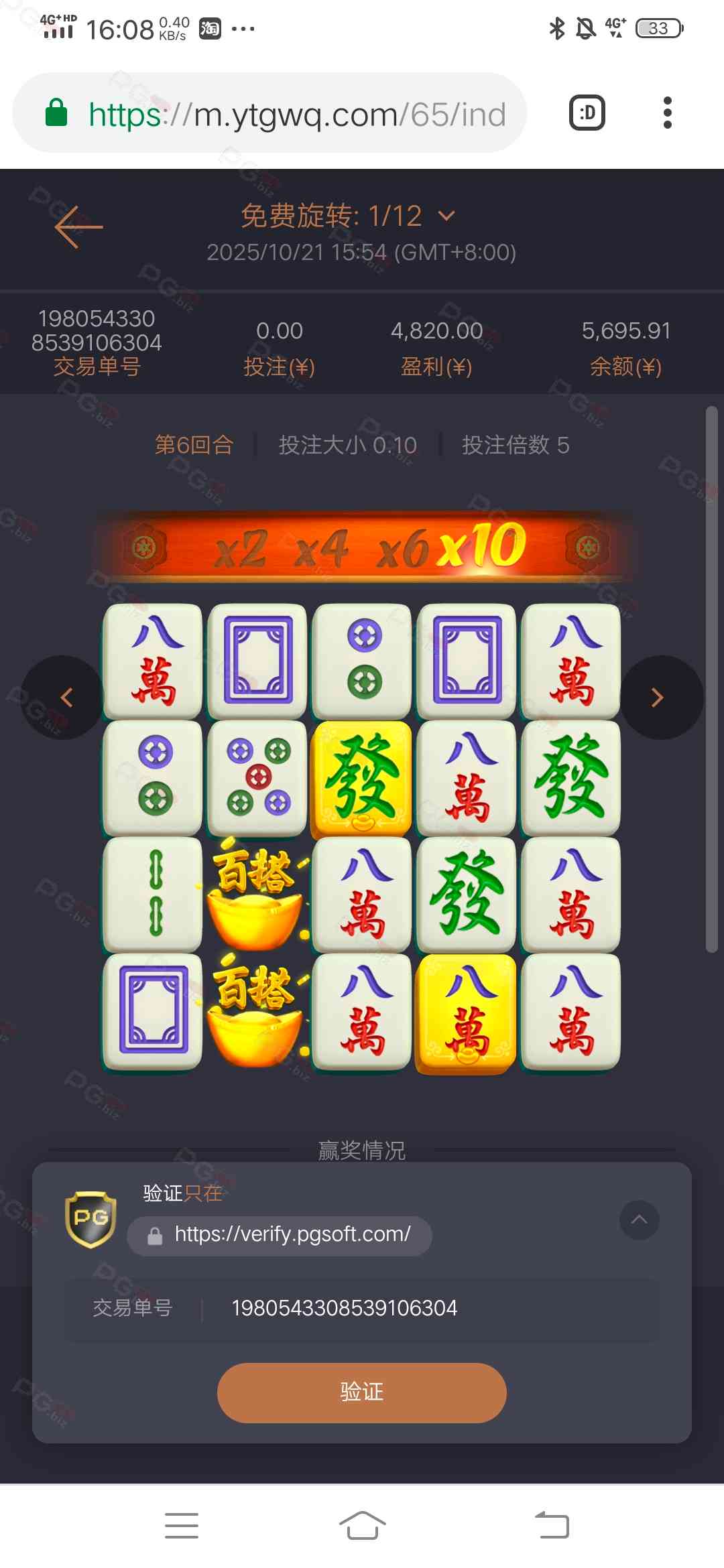
Task: Go to the phone home screen
Action: (362, 1525)
